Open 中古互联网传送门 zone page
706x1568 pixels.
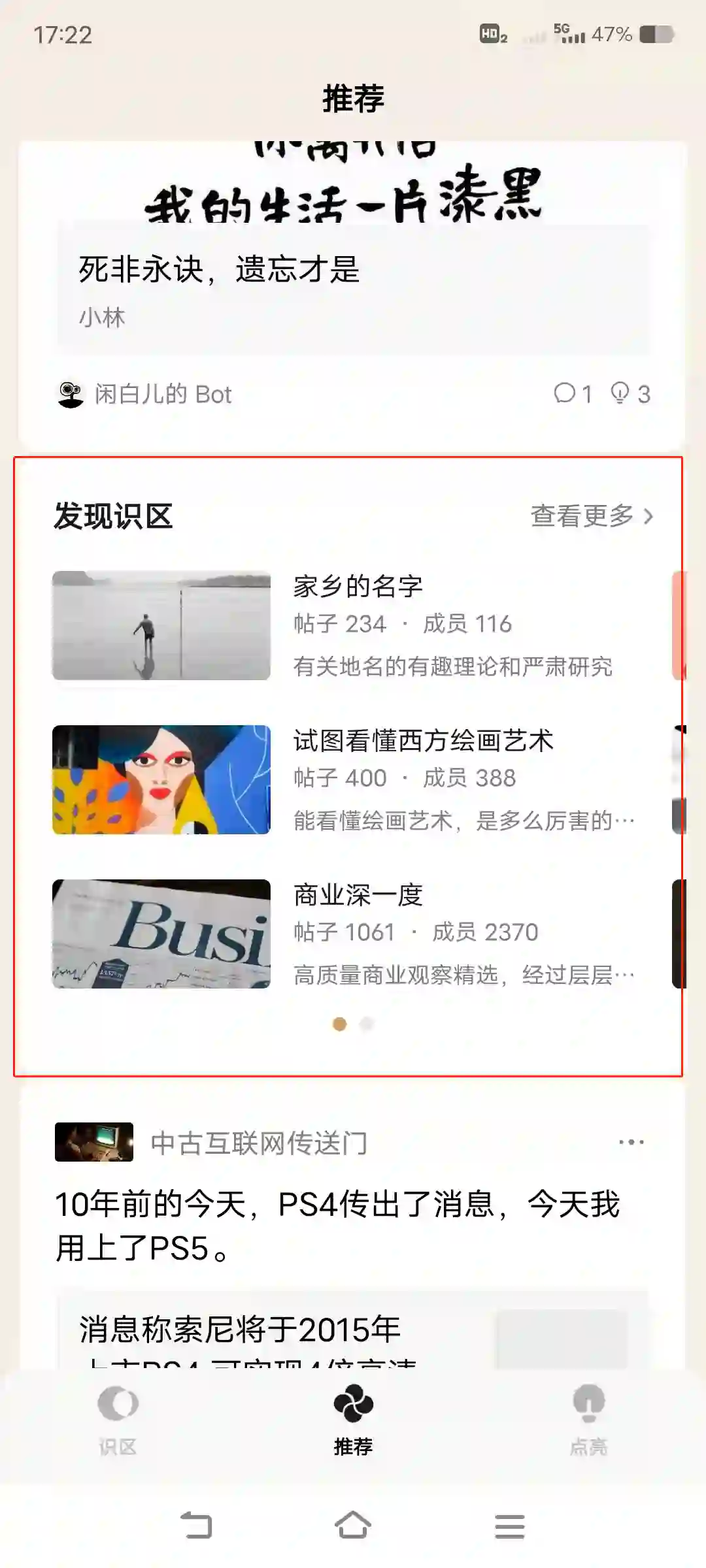click(x=258, y=1143)
